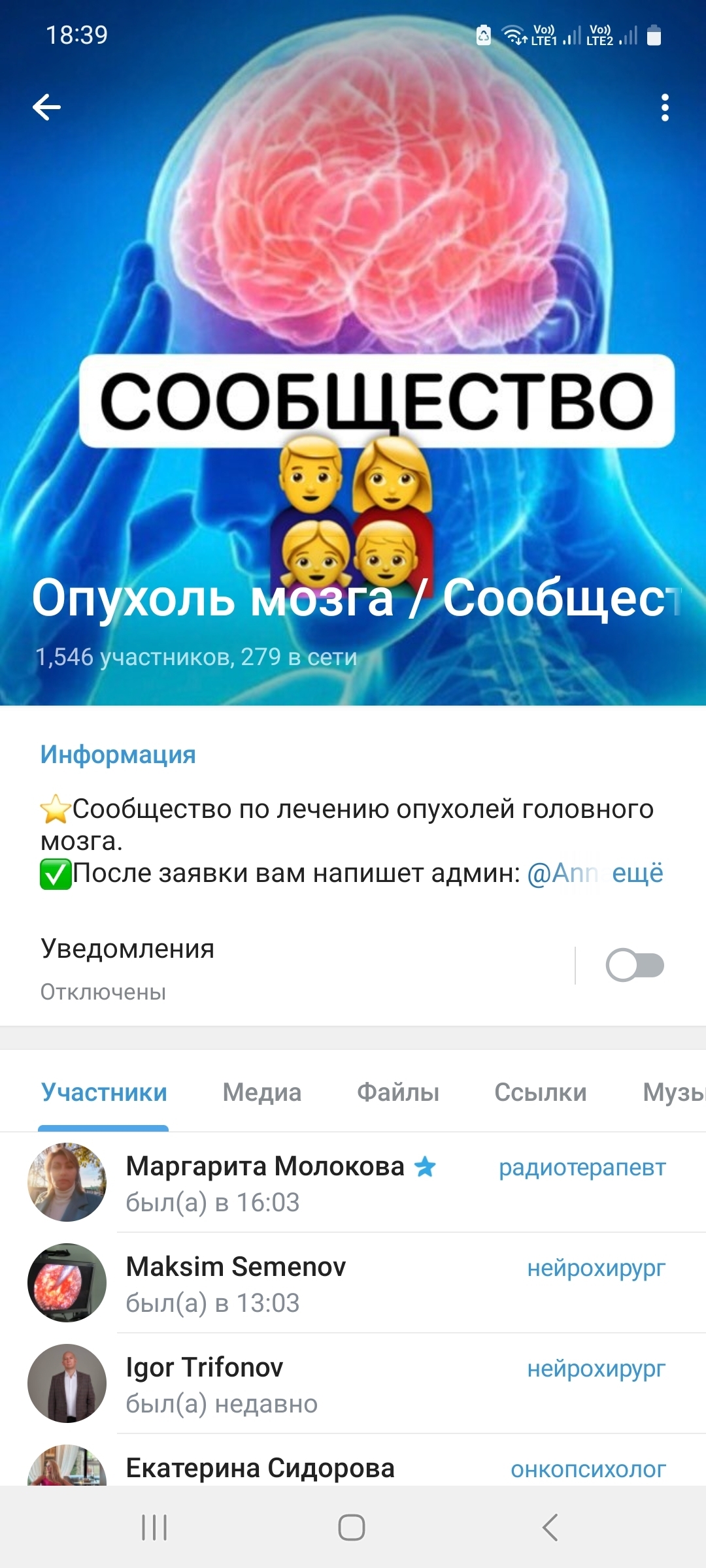
Task: Switch to the Ссылки tab
Action: [540, 1092]
